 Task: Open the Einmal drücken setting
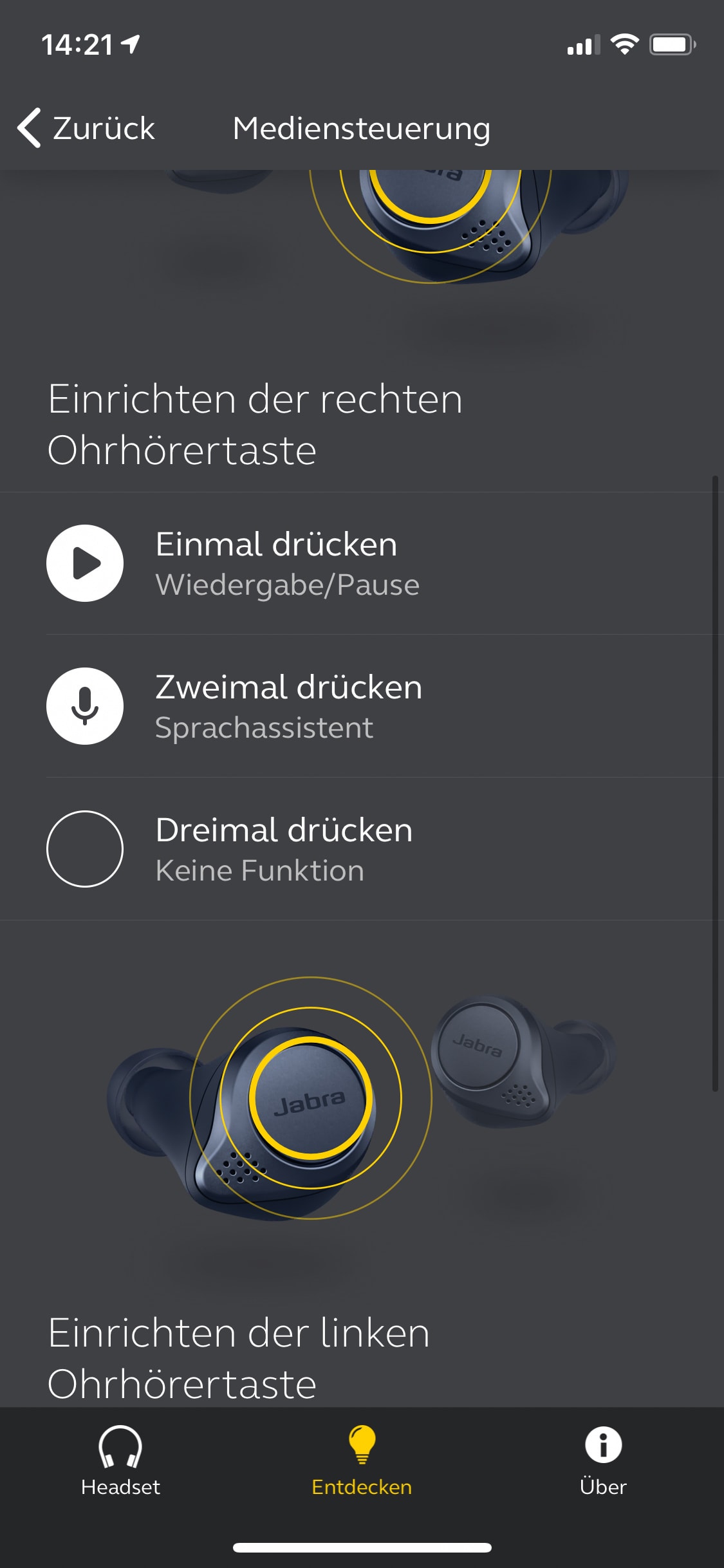360,564
